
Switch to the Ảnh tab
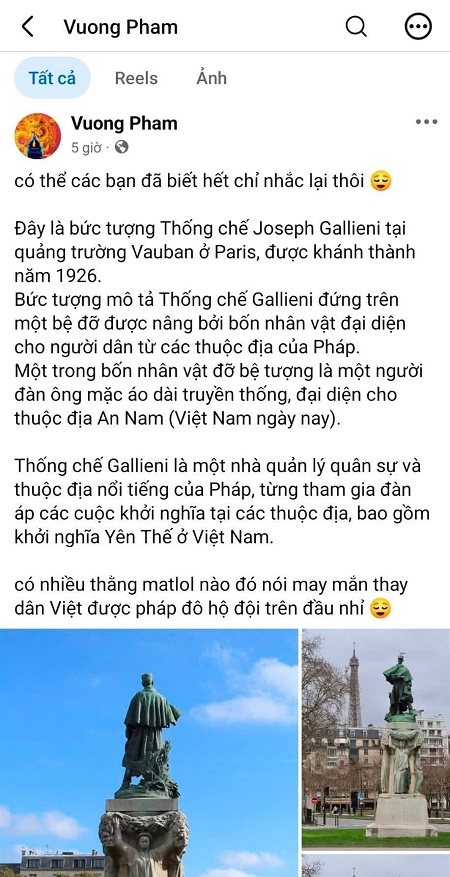click(x=211, y=78)
